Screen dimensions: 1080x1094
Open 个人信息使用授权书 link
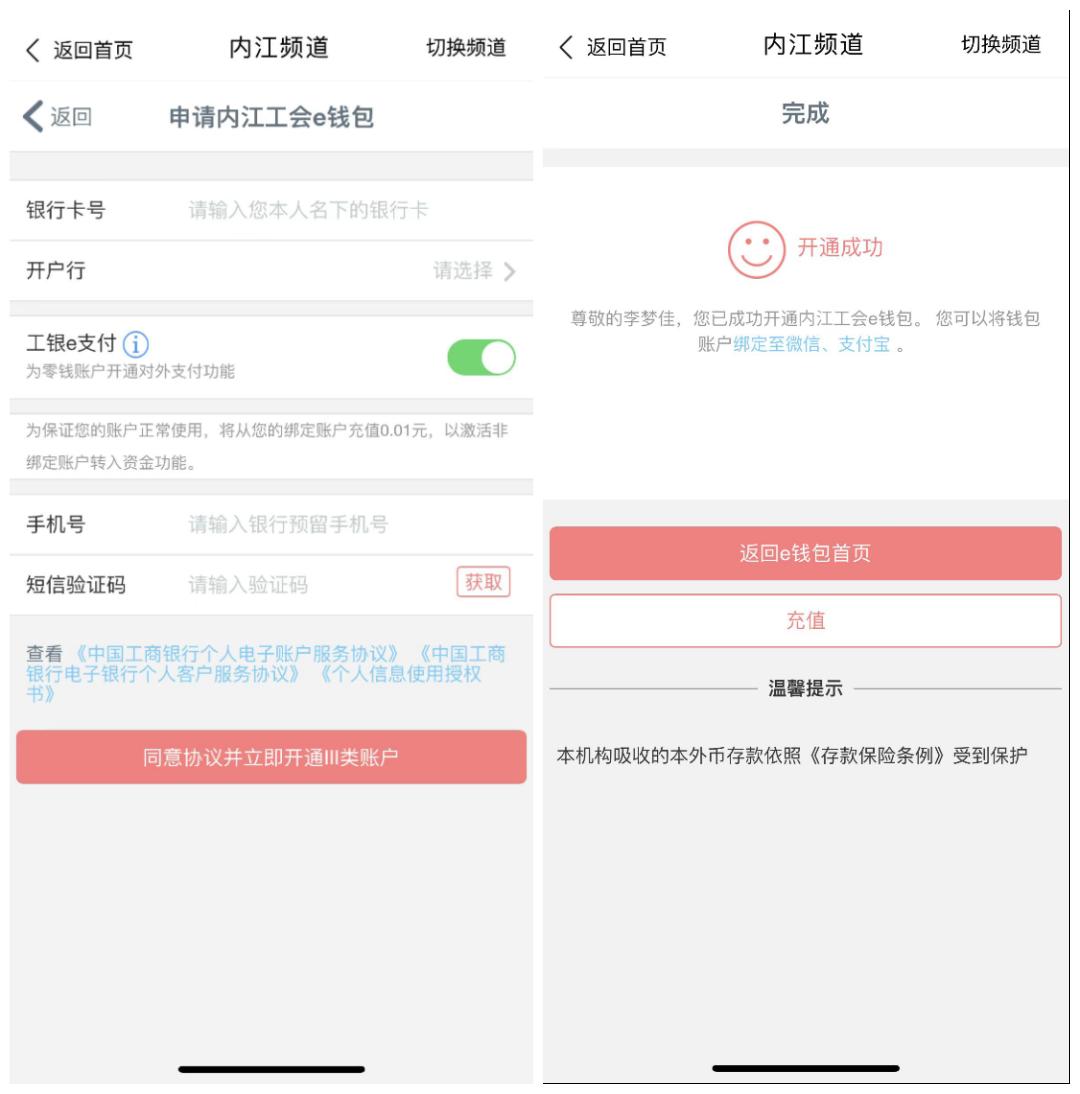pos(400,674)
